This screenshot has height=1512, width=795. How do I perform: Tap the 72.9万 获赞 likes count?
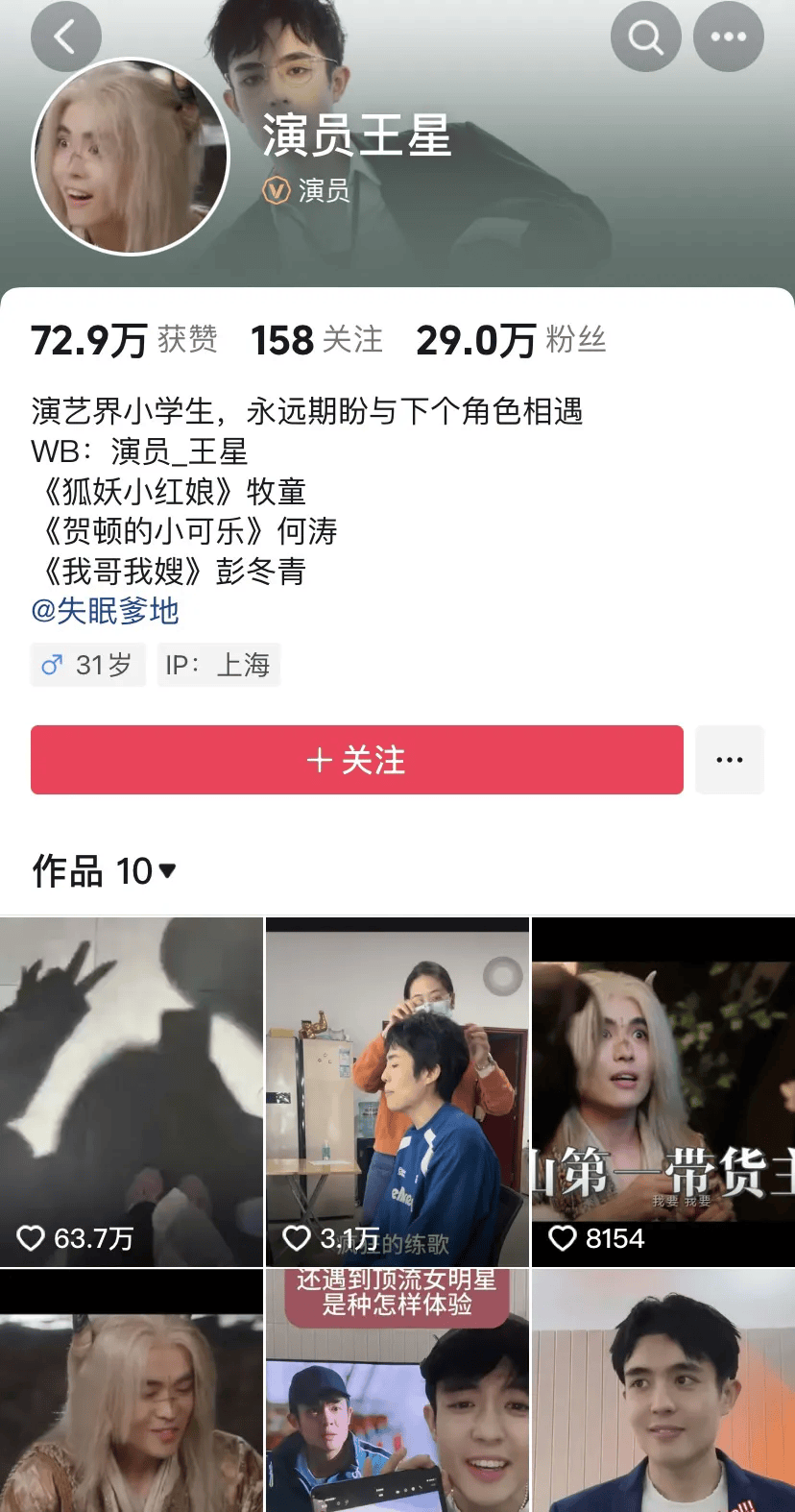pyautogui.click(x=124, y=340)
